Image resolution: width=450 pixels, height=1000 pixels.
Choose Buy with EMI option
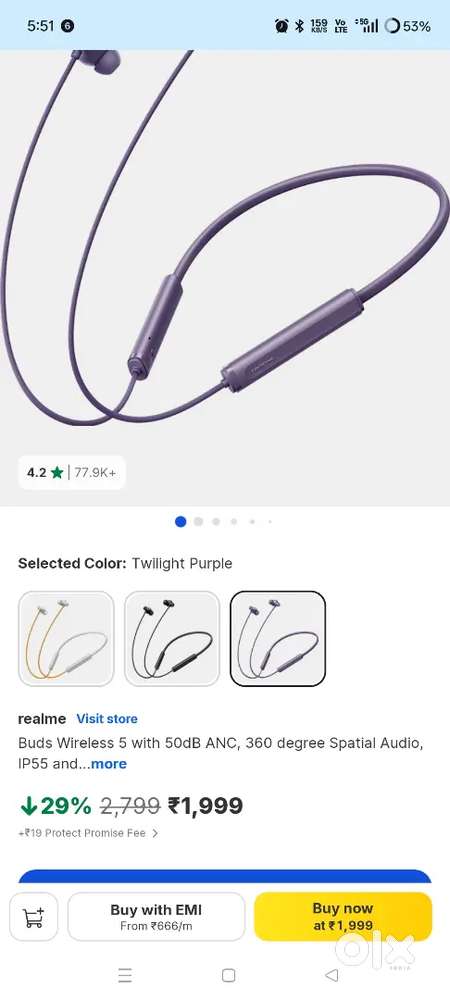click(x=156, y=916)
